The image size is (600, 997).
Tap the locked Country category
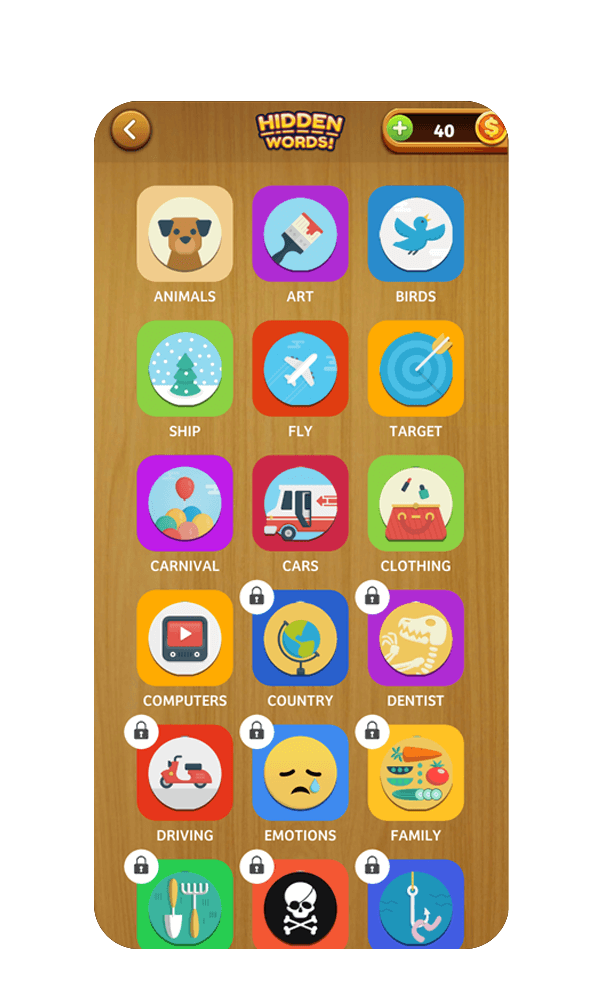tap(300, 638)
